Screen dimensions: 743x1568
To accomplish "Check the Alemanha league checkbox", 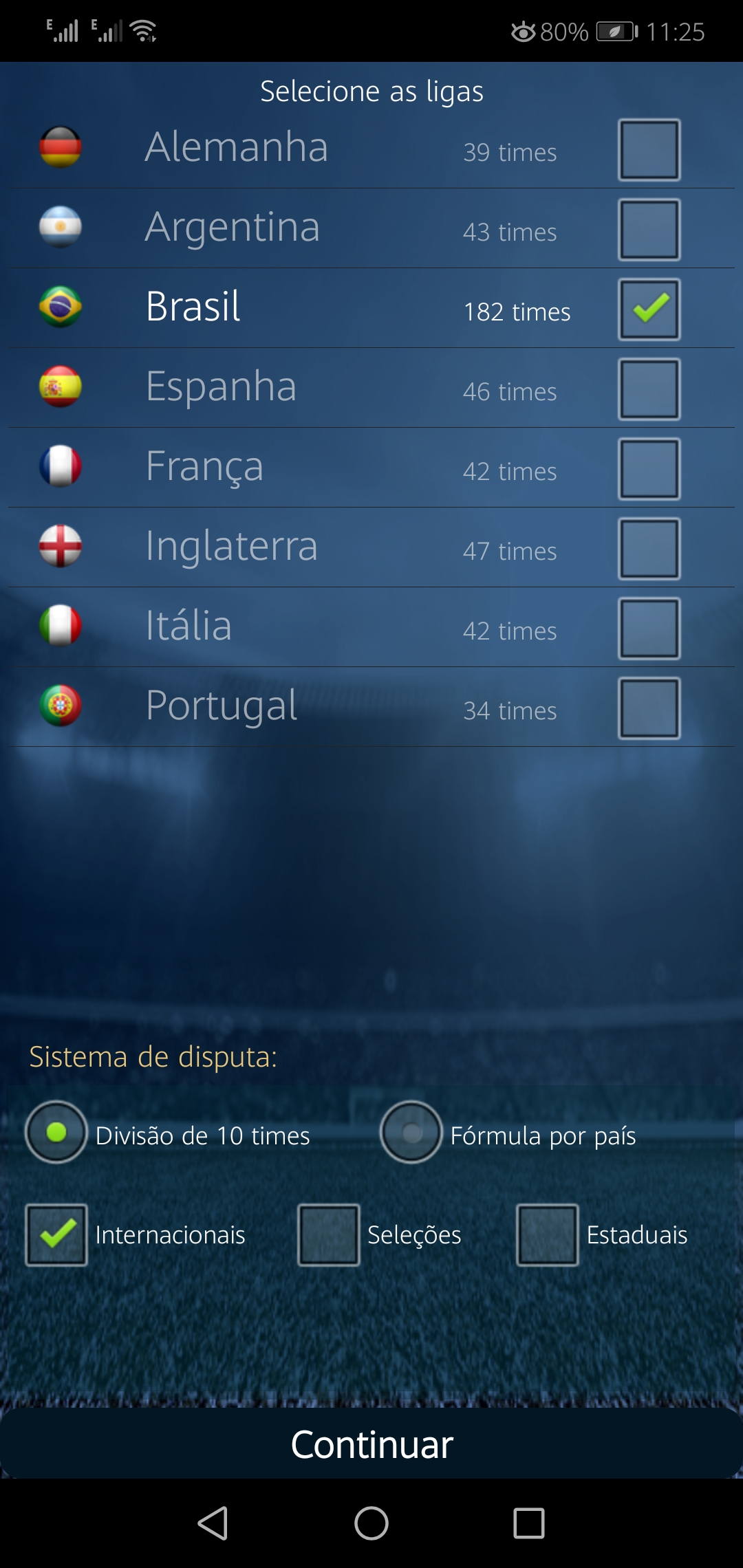I will [649, 150].
